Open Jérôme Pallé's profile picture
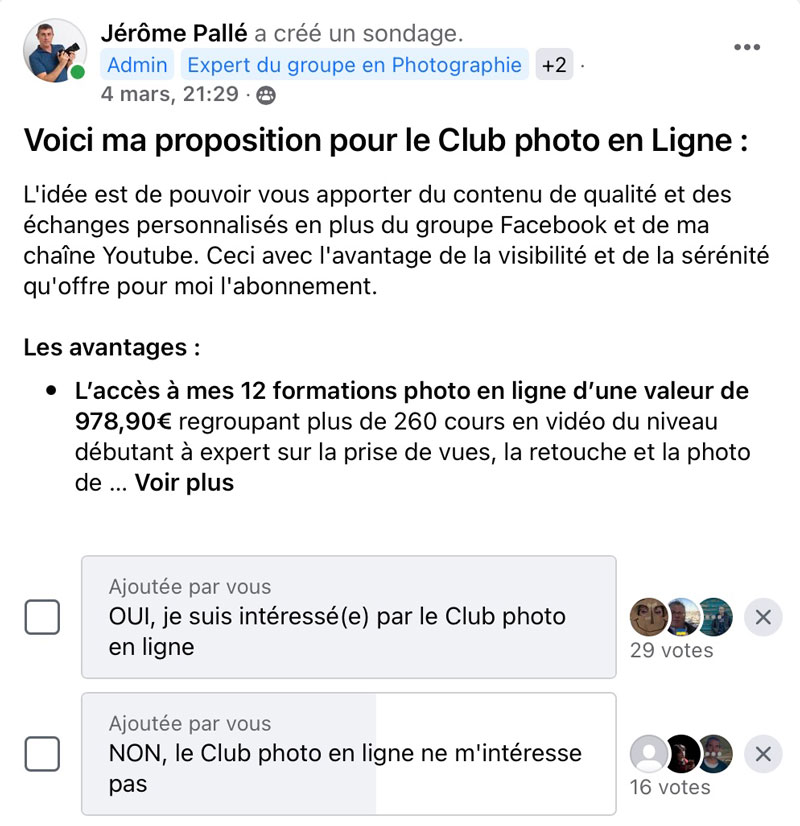 click(x=55, y=50)
